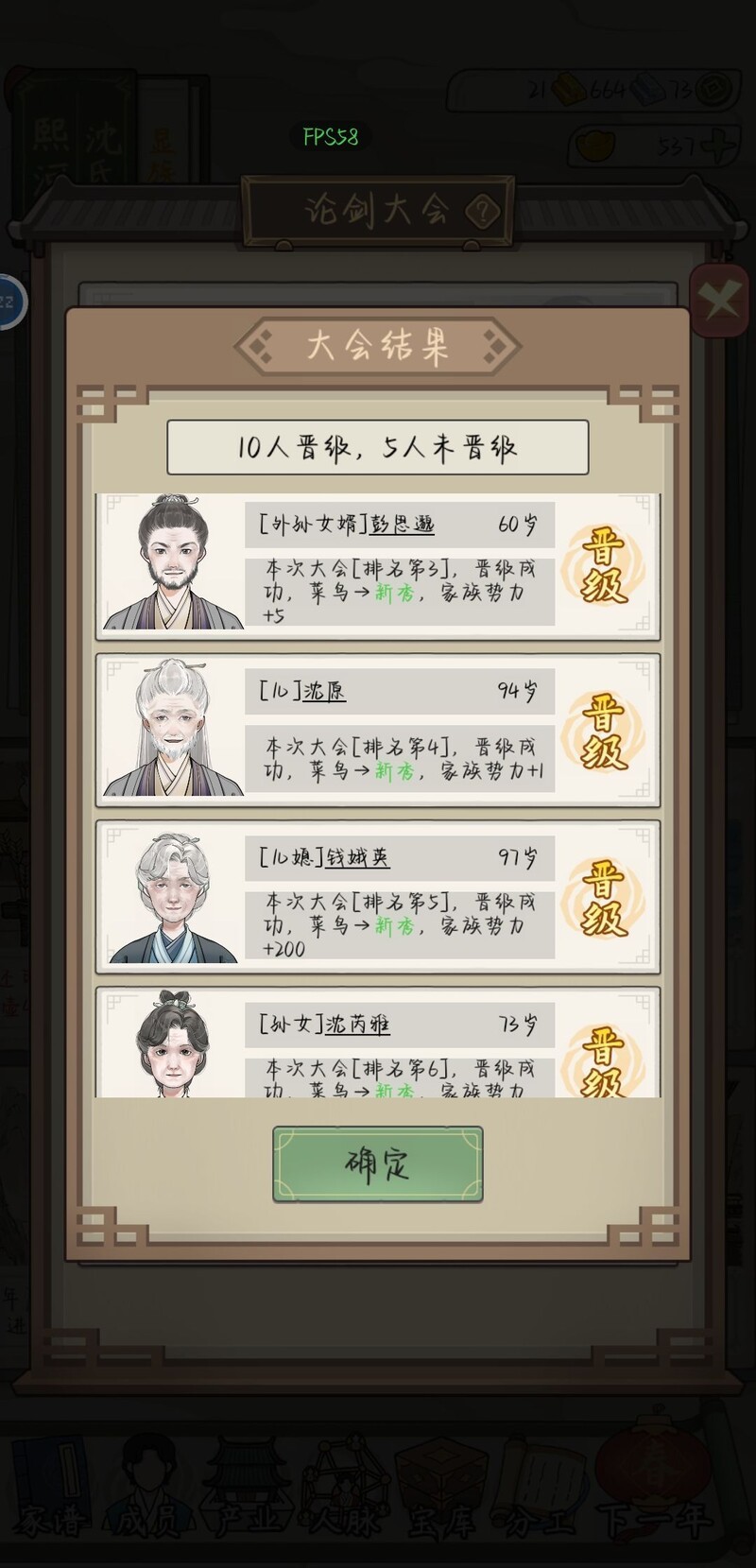
Task: Close the 论剑大会 window with the X
Action: (720, 302)
